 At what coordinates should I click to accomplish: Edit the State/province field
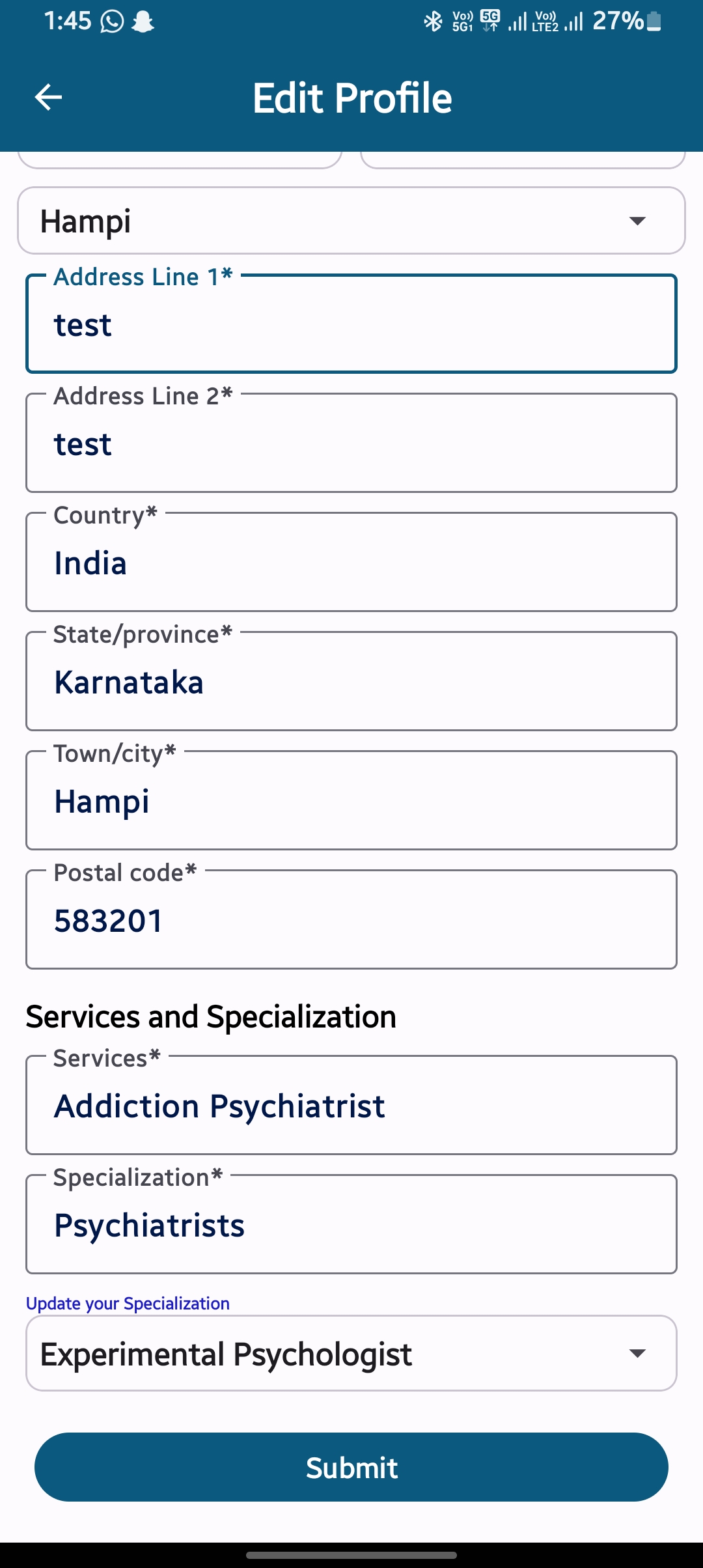click(x=351, y=682)
